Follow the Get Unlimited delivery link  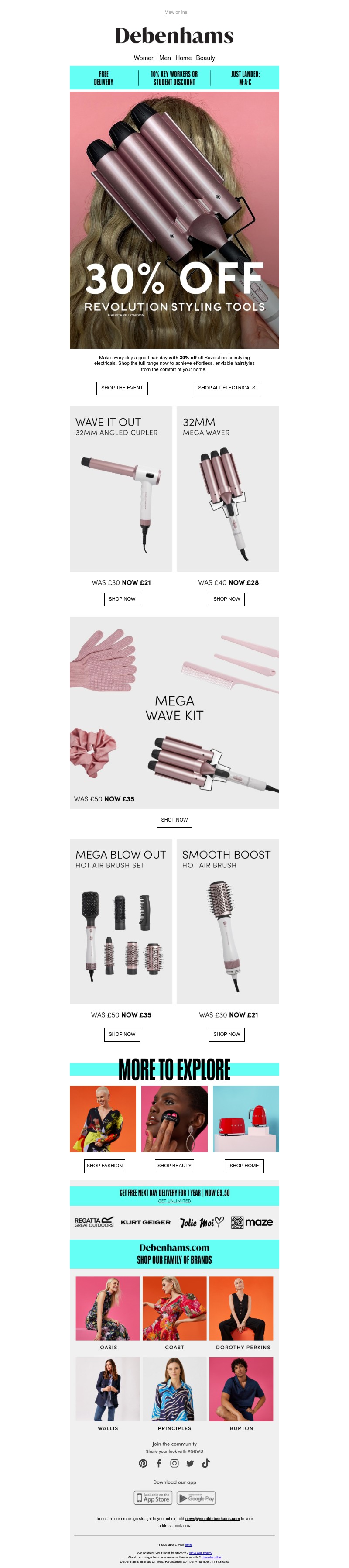(174, 1201)
